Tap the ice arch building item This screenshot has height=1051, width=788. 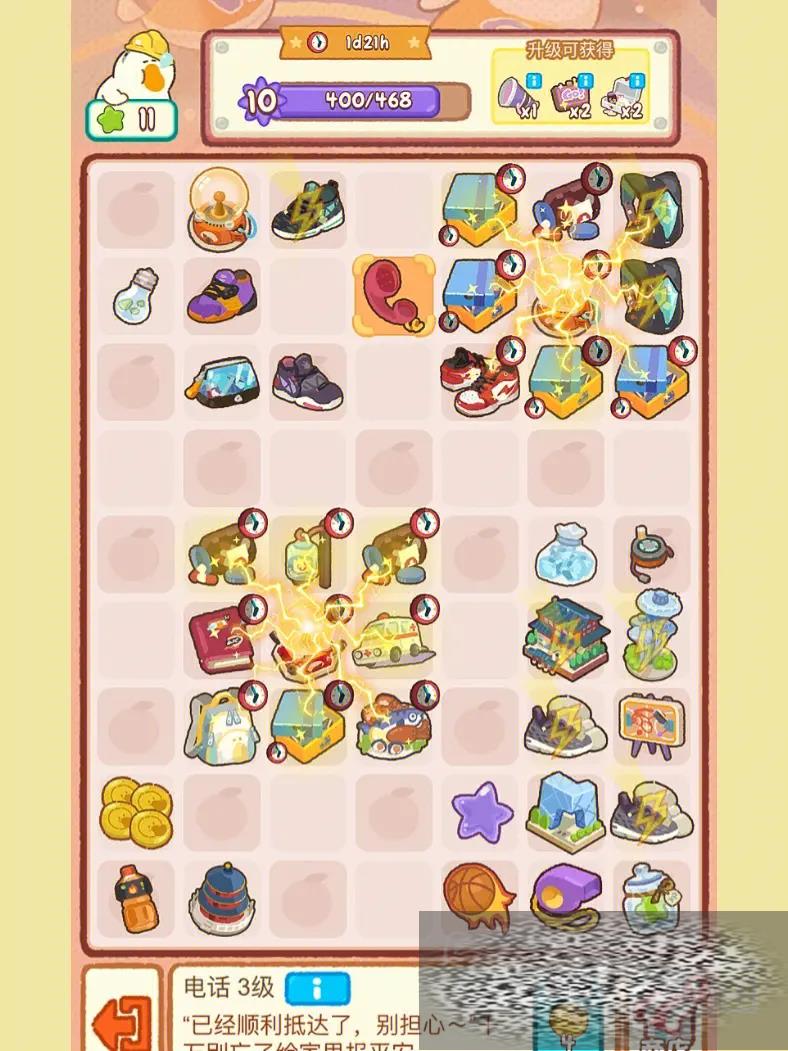(x=565, y=810)
